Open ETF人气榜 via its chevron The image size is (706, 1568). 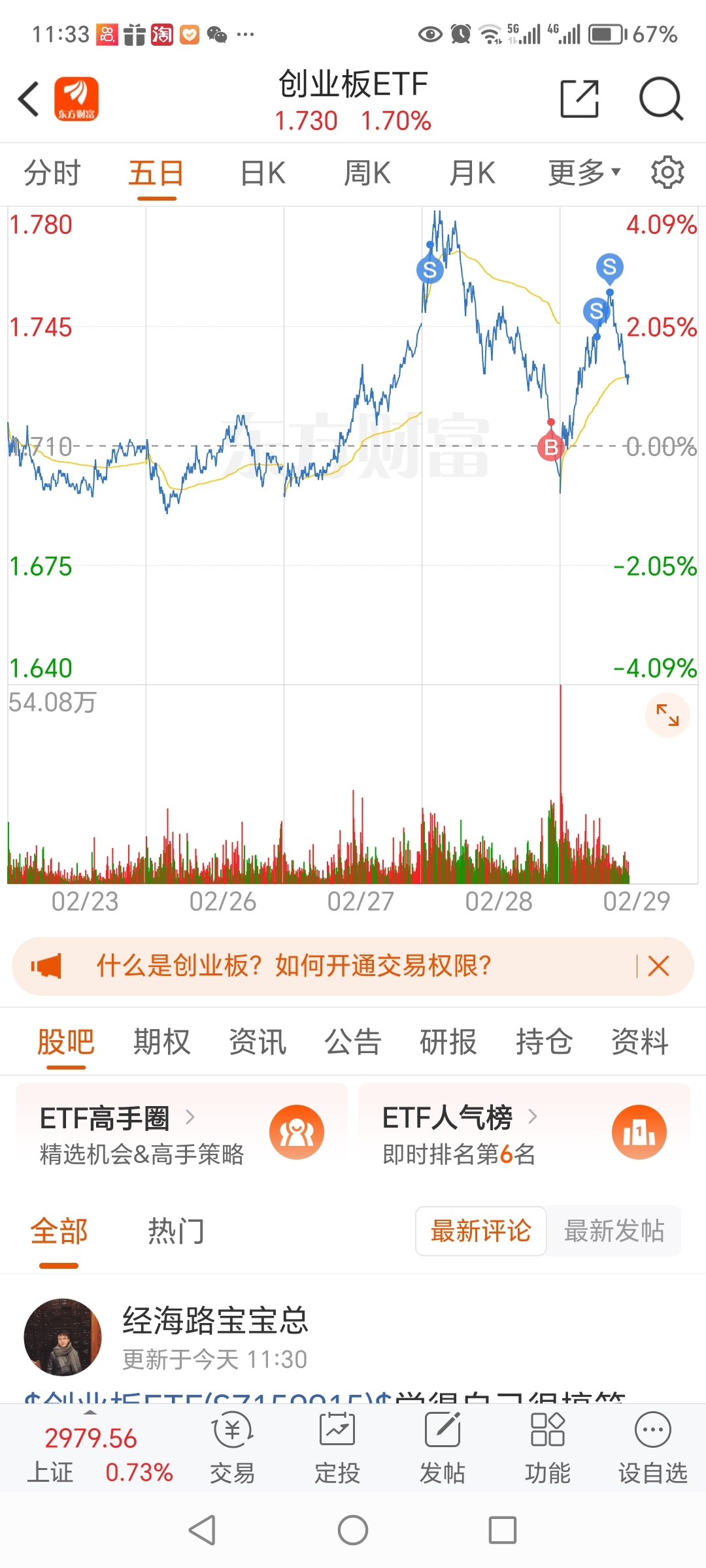[535, 1119]
